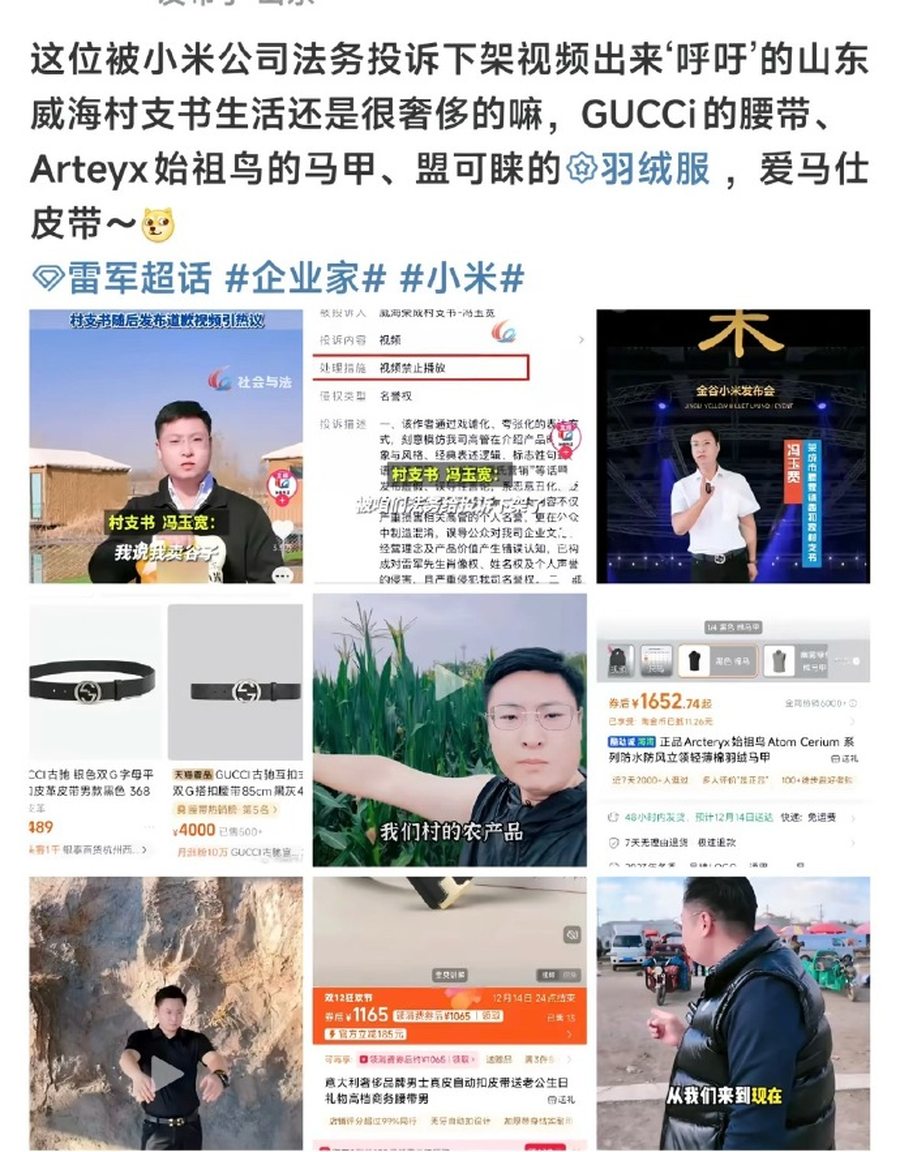Open the GUCCI belt listing image

coord(166,730)
